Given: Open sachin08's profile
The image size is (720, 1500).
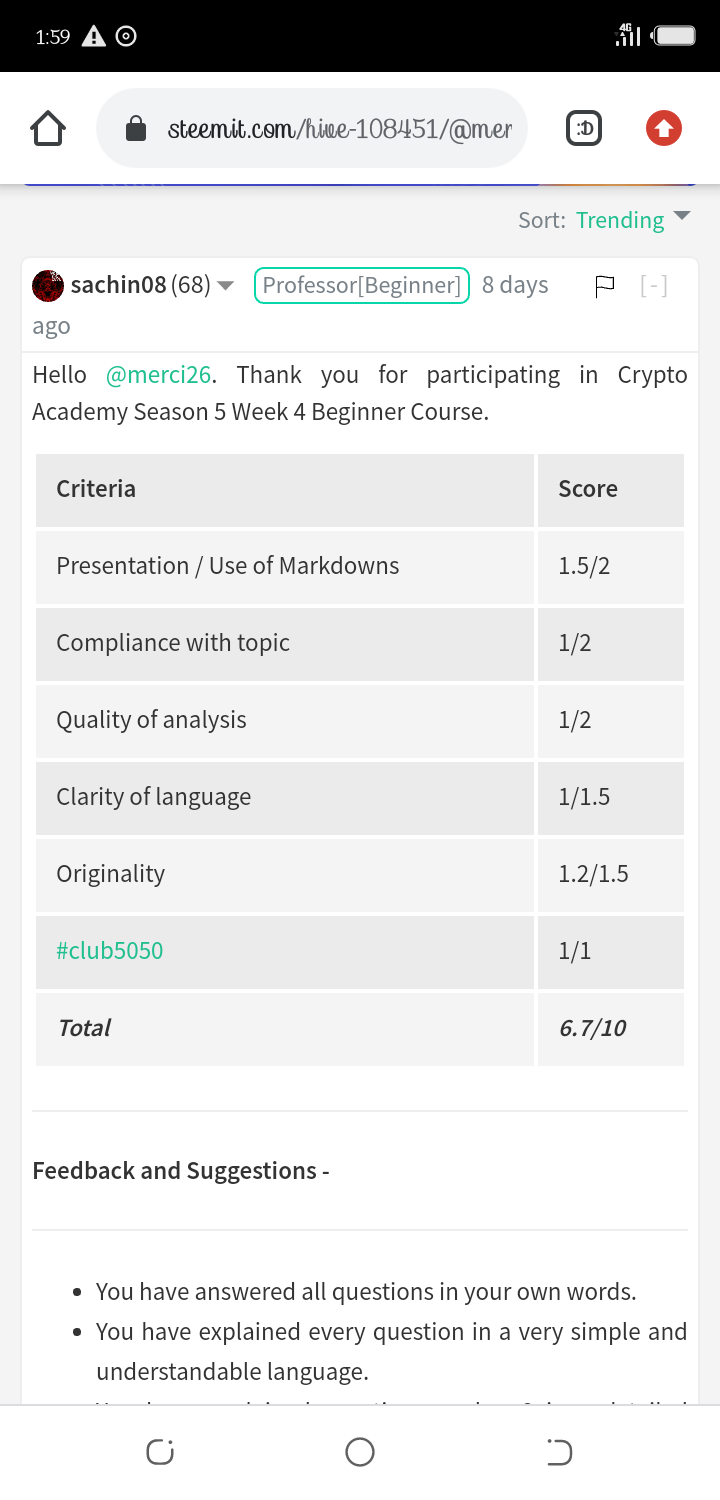Looking at the screenshot, I should pos(118,285).
